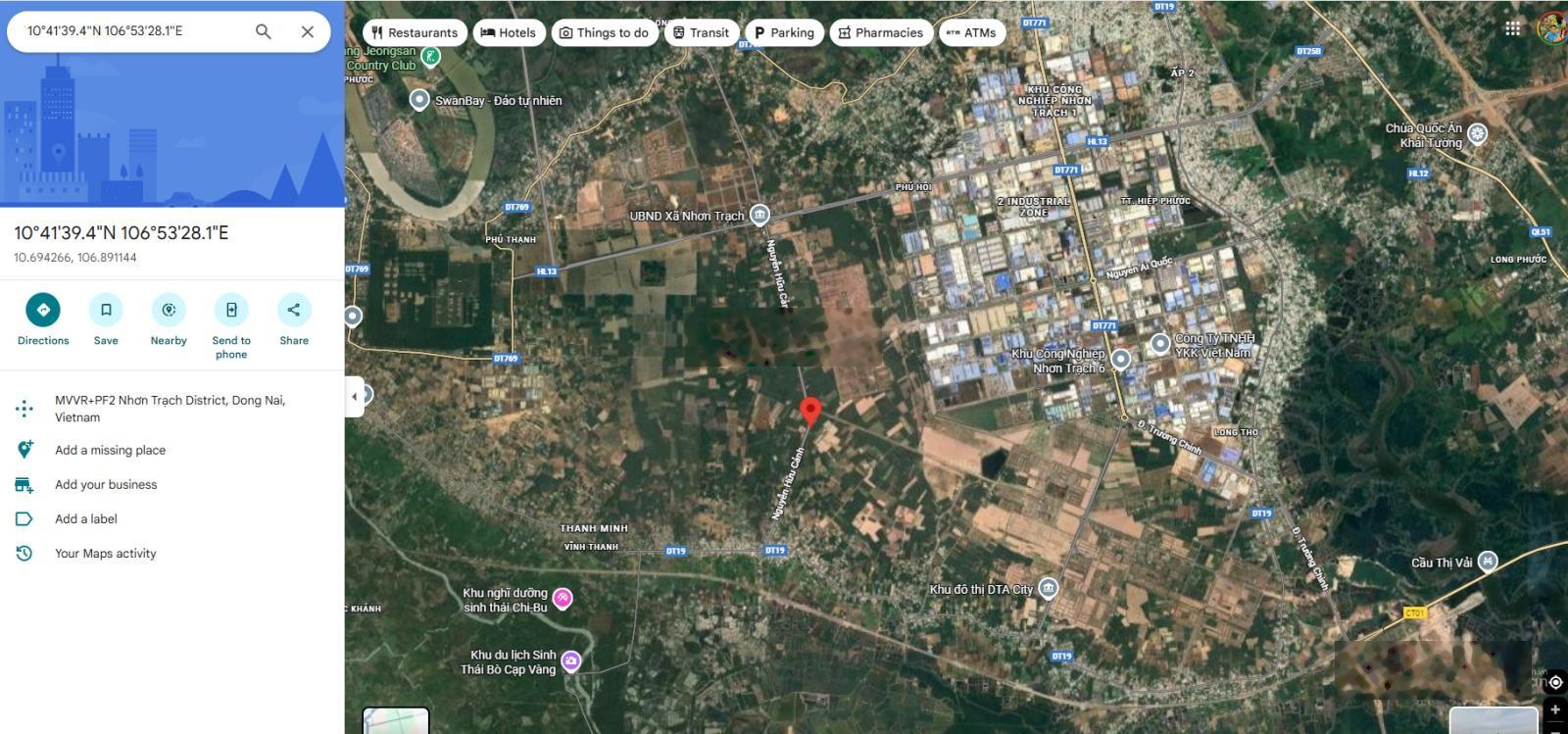1568x734 pixels.
Task: Show ATMs on the map
Action: 970,32
